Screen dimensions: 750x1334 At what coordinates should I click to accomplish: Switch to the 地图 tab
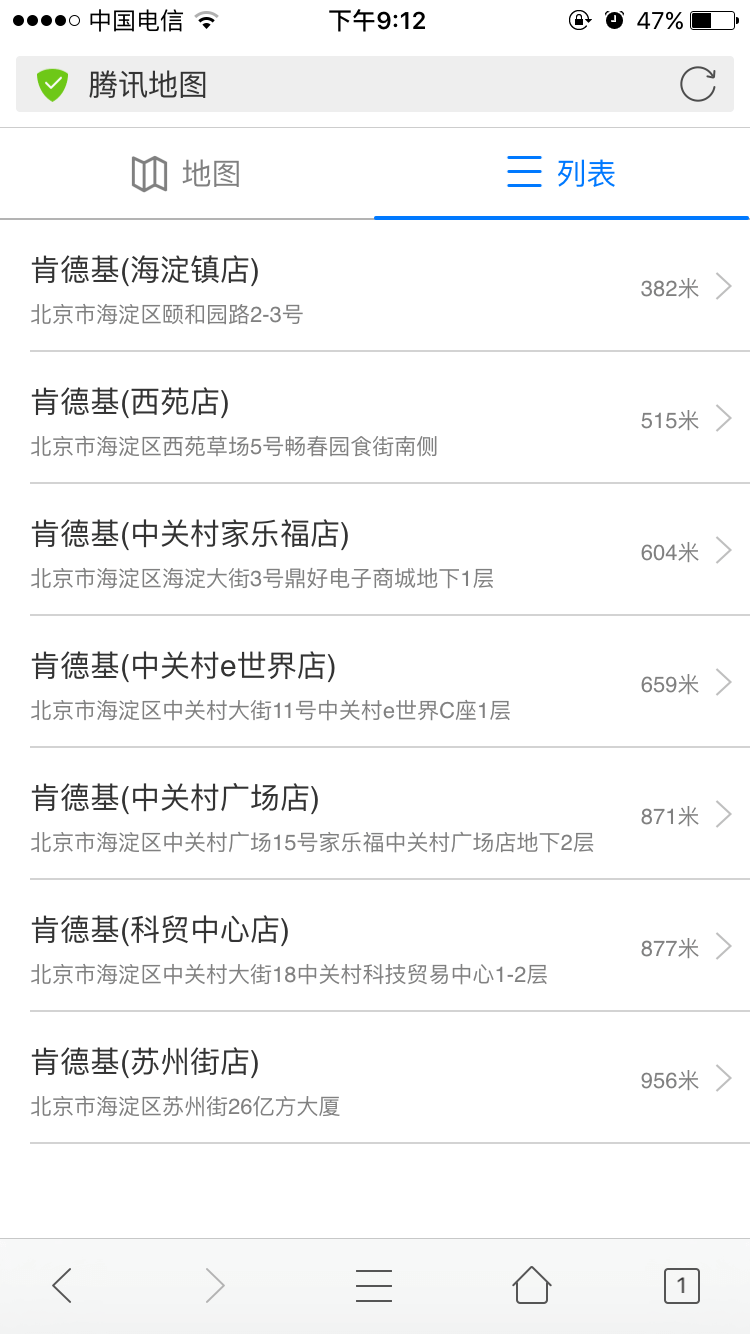click(187, 174)
